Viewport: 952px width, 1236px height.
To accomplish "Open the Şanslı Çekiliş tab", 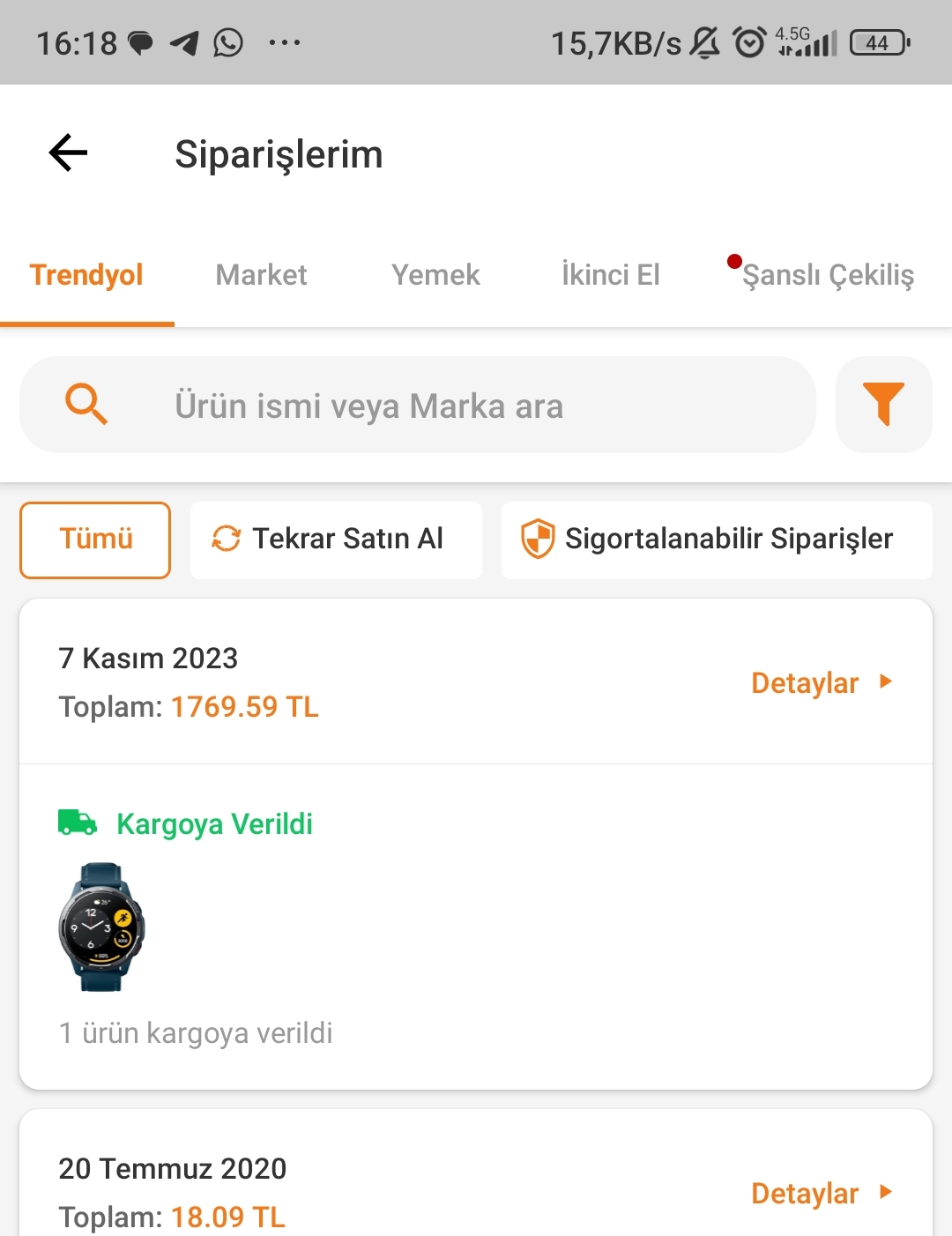I will coord(827,275).
